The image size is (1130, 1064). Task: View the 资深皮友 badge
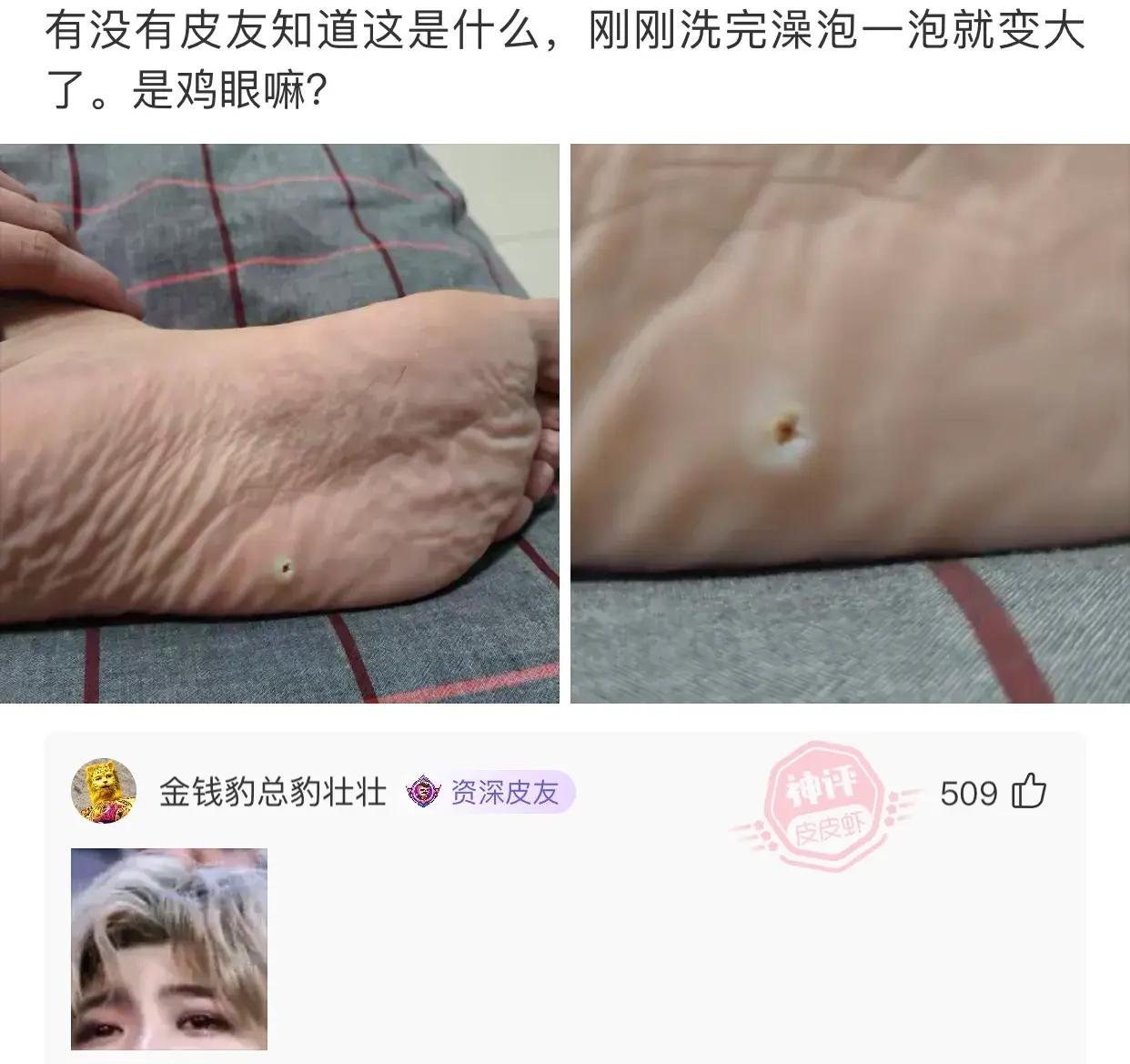(491, 792)
